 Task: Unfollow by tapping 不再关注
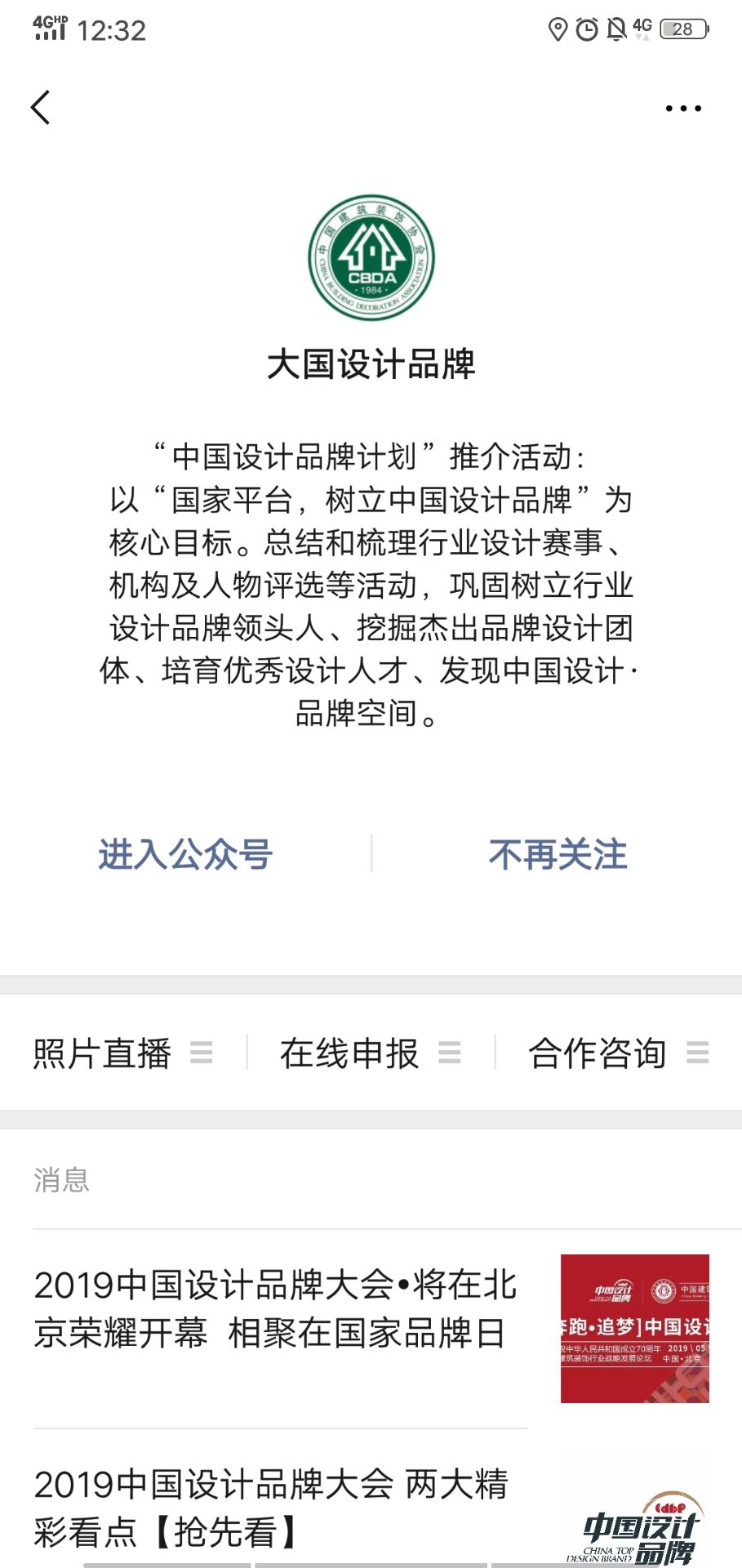558,854
